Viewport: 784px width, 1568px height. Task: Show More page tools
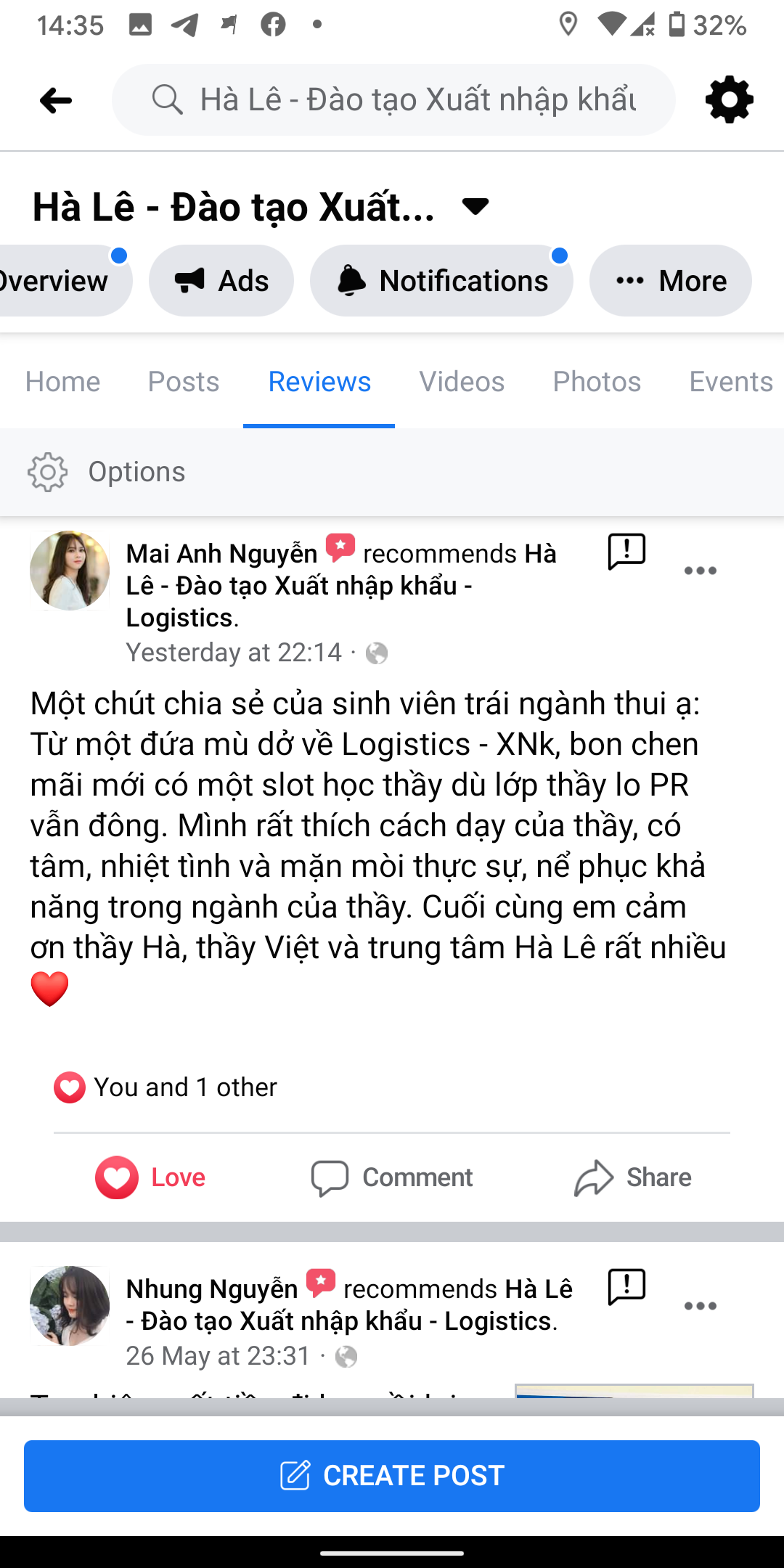pos(671,281)
